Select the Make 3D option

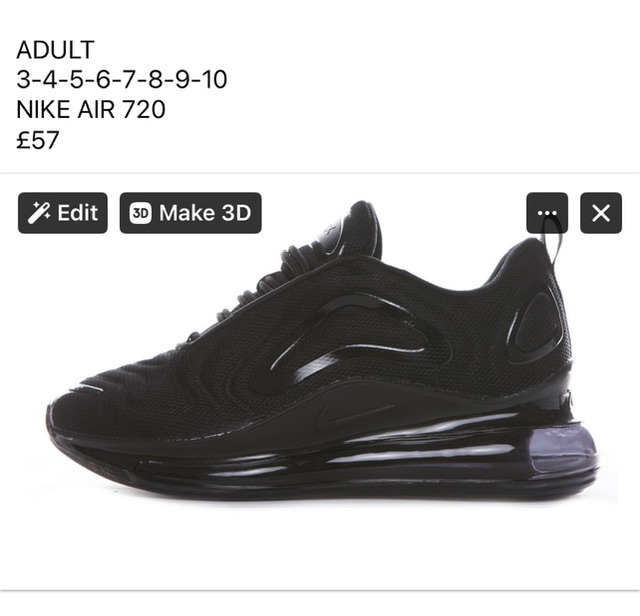click(x=190, y=213)
